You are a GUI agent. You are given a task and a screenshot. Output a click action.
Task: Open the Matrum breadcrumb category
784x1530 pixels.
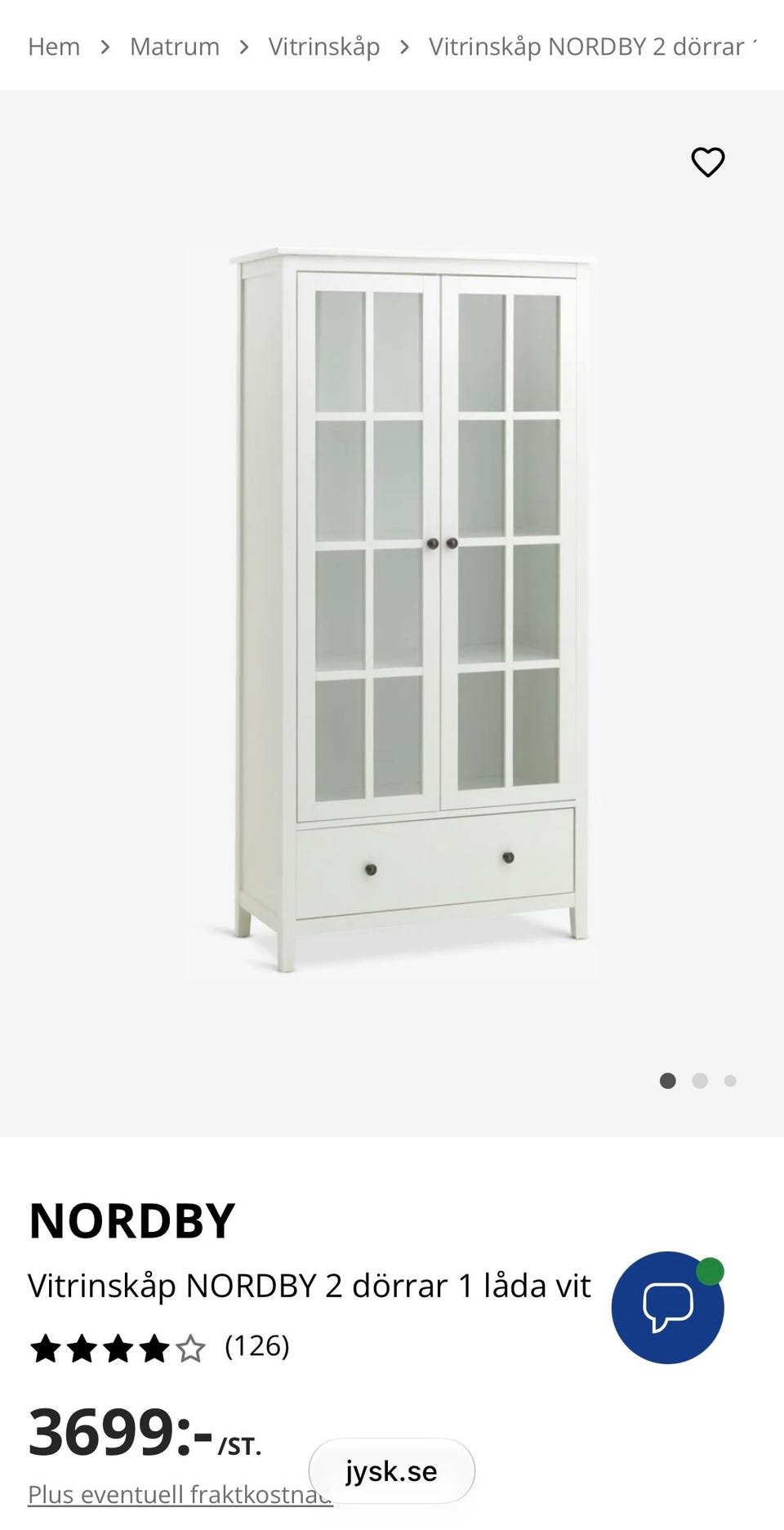pyautogui.click(x=175, y=47)
